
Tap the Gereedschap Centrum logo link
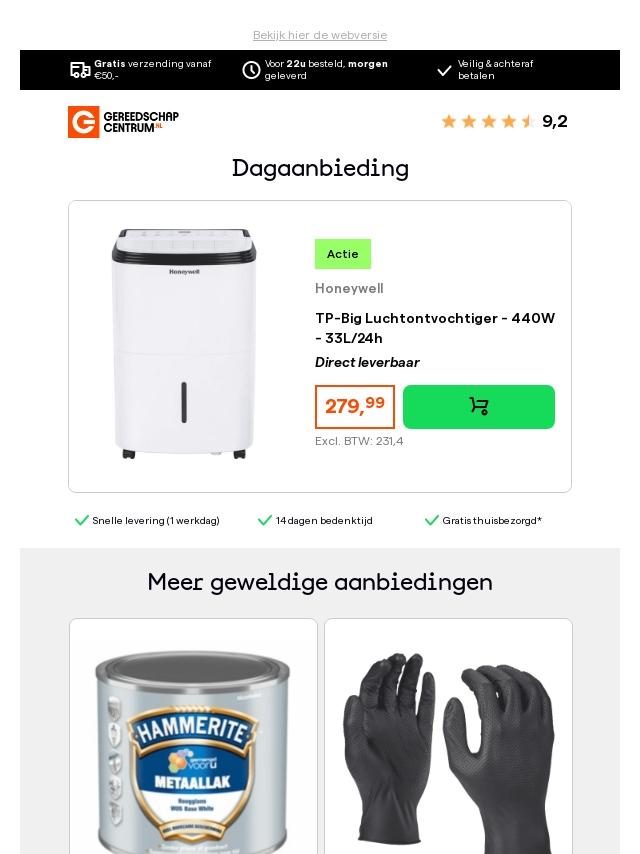123,122
